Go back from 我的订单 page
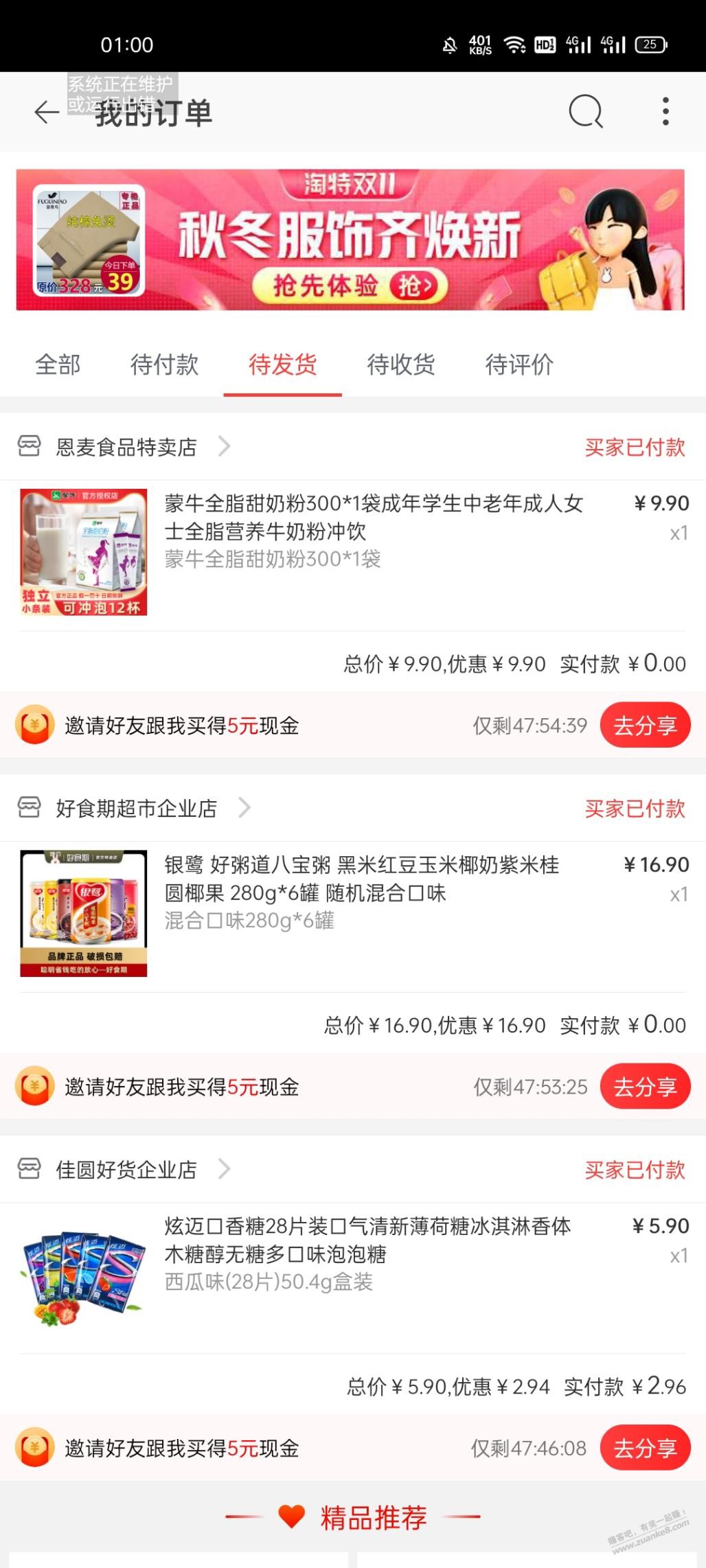 click(47, 112)
